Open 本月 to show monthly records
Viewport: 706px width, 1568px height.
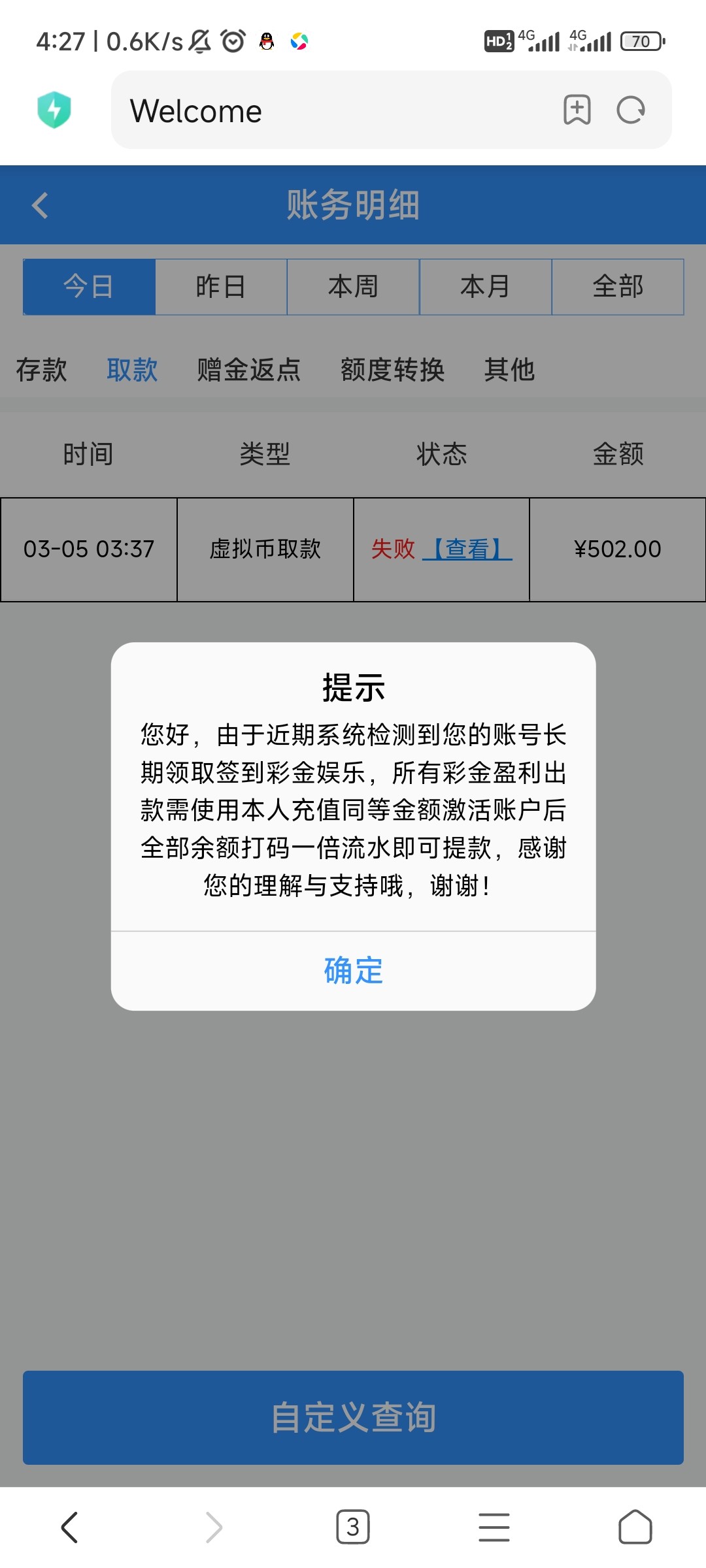pyautogui.click(x=485, y=286)
